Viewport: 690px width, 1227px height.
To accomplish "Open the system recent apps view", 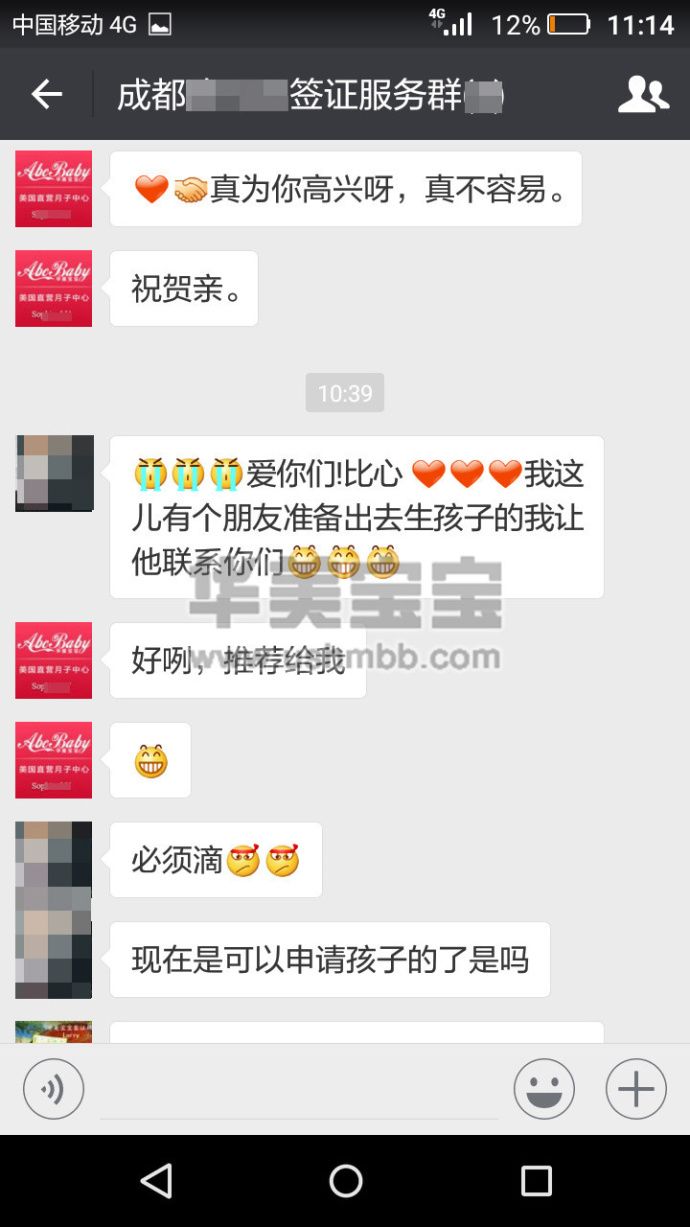I will 536,1181.
